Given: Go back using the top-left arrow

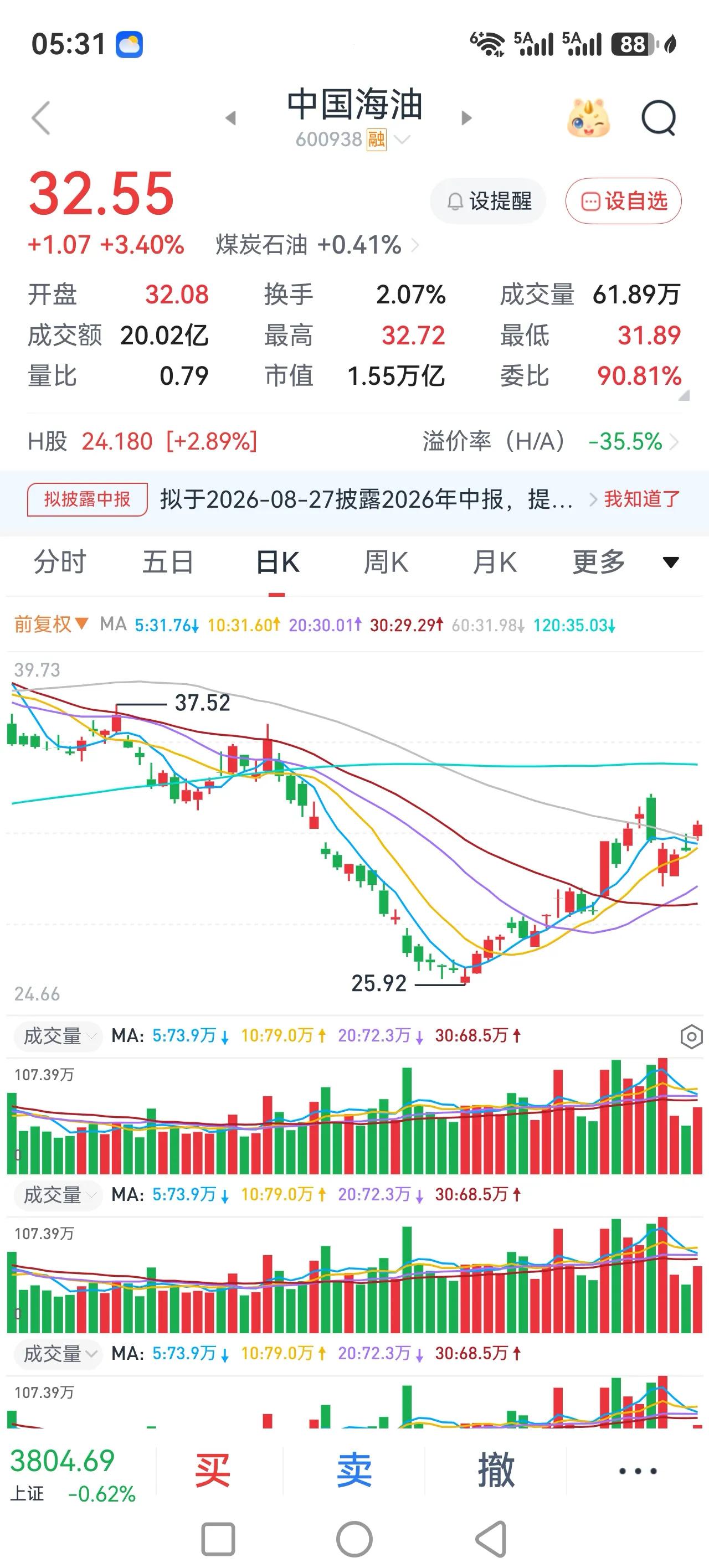Looking at the screenshot, I should [41, 117].
